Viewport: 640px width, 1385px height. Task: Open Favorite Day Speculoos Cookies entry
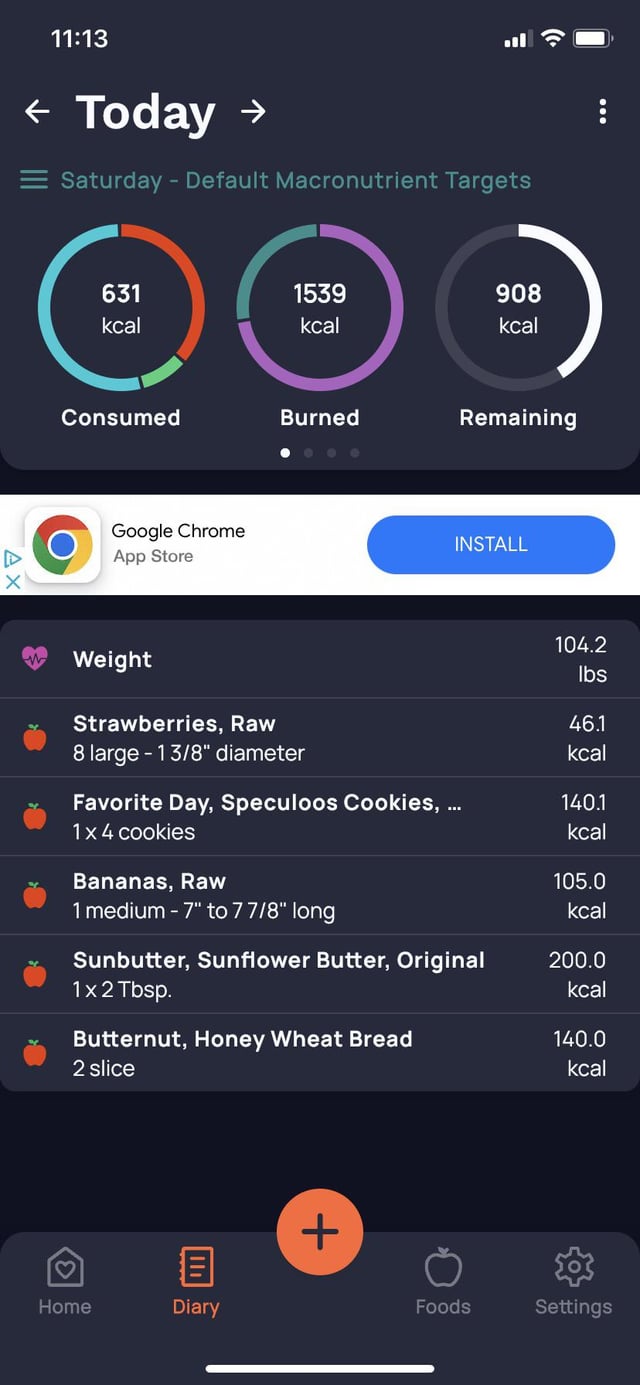pos(320,817)
